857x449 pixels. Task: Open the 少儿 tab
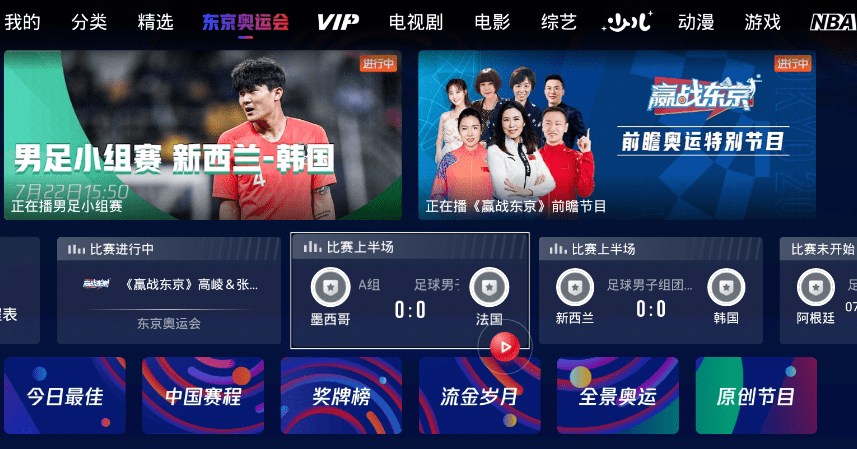tap(626, 22)
